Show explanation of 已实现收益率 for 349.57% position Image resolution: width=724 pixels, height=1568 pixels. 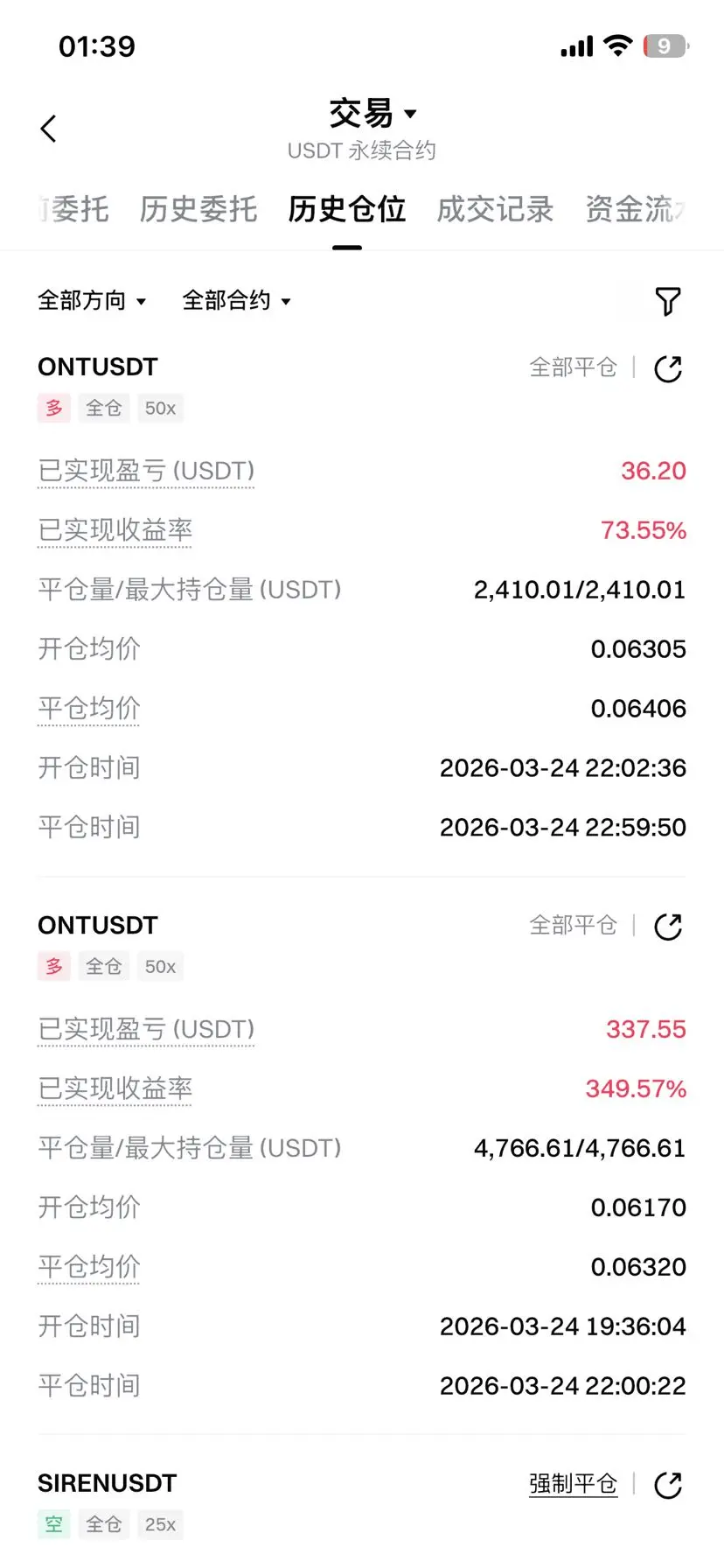(x=115, y=1088)
